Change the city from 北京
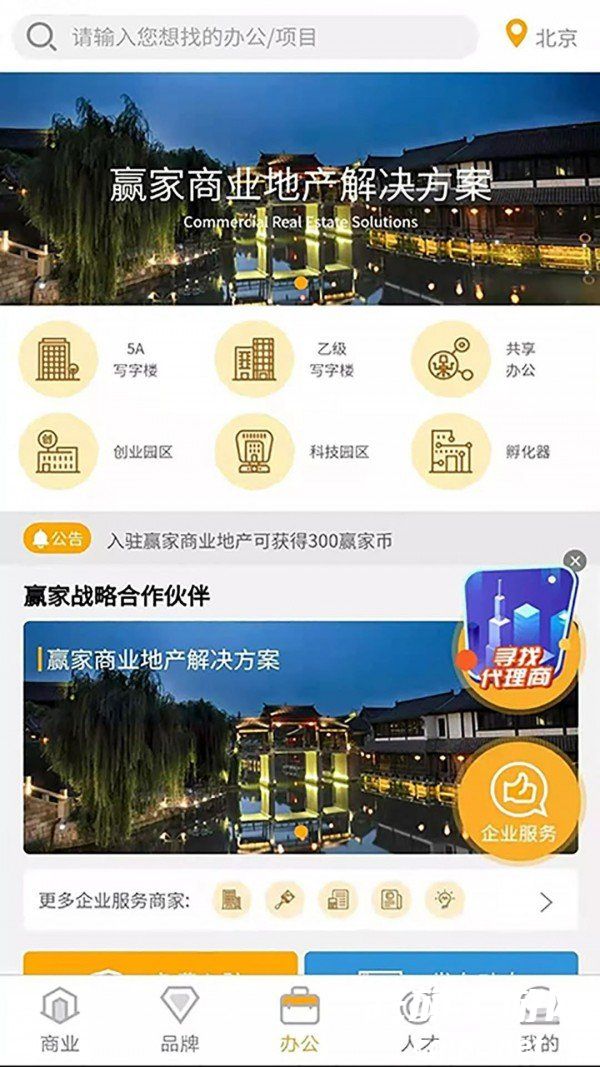The width and height of the screenshot is (600, 1067). coord(543,38)
